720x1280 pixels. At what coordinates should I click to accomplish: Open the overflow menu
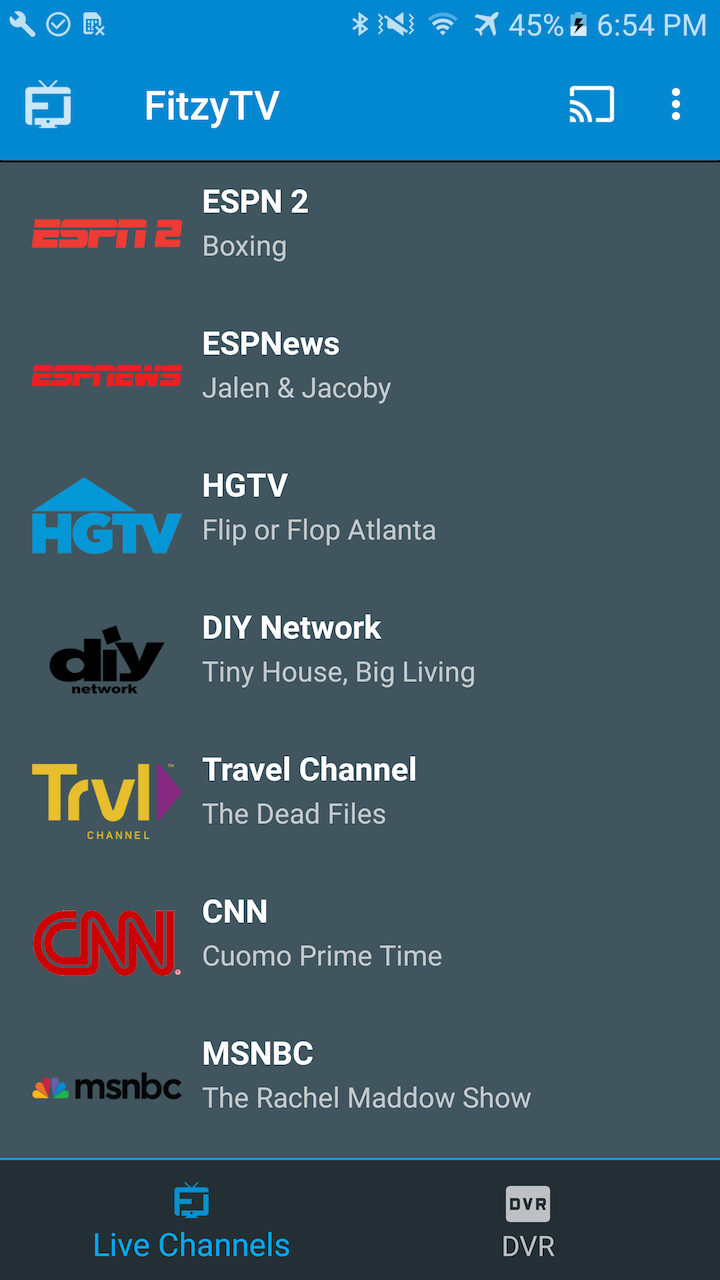pos(676,105)
